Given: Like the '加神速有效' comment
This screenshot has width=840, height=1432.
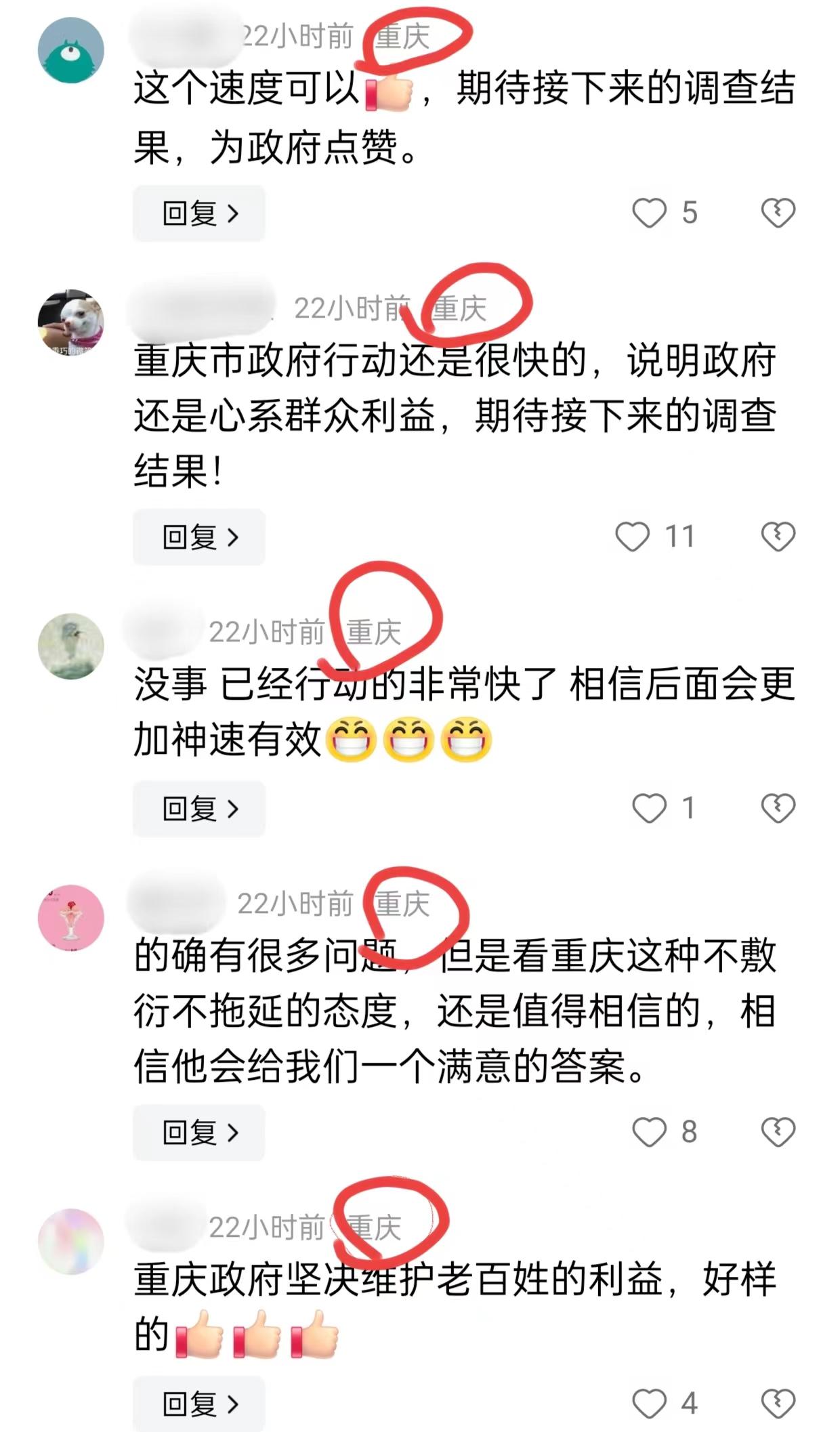Looking at the screenshot, I should click(649, 808).
